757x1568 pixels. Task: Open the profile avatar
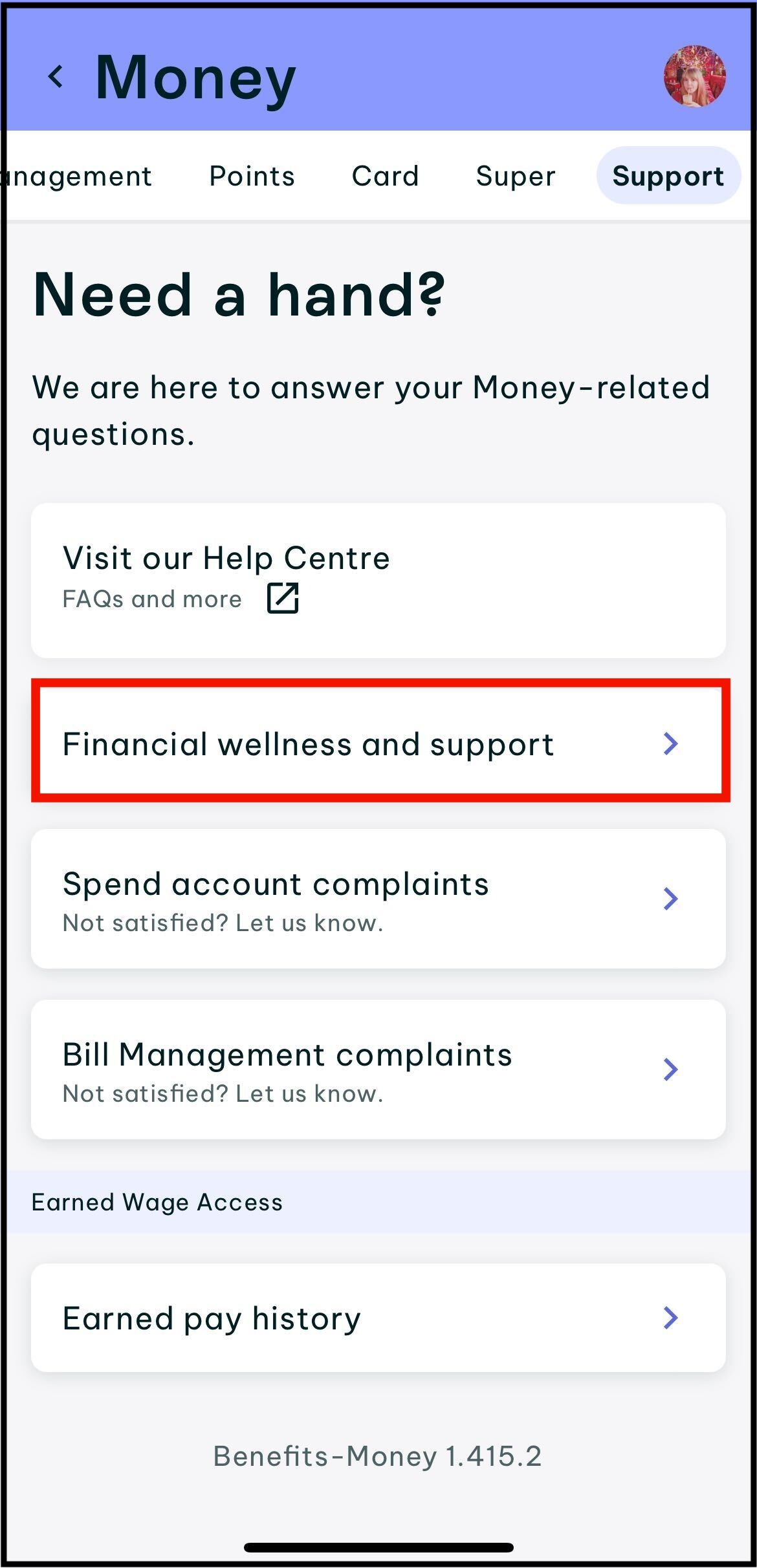point(694,76)
